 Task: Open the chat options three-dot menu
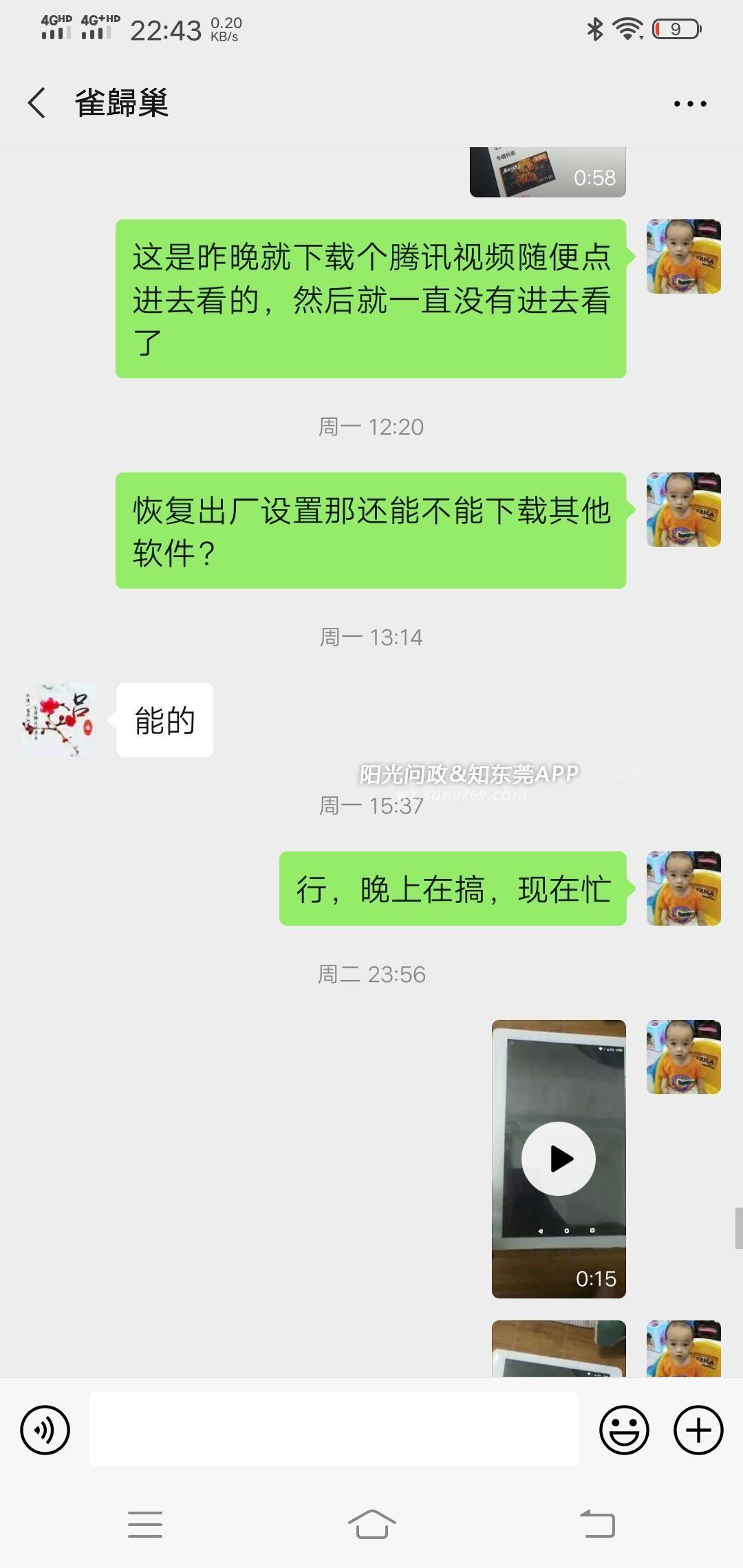689,104
